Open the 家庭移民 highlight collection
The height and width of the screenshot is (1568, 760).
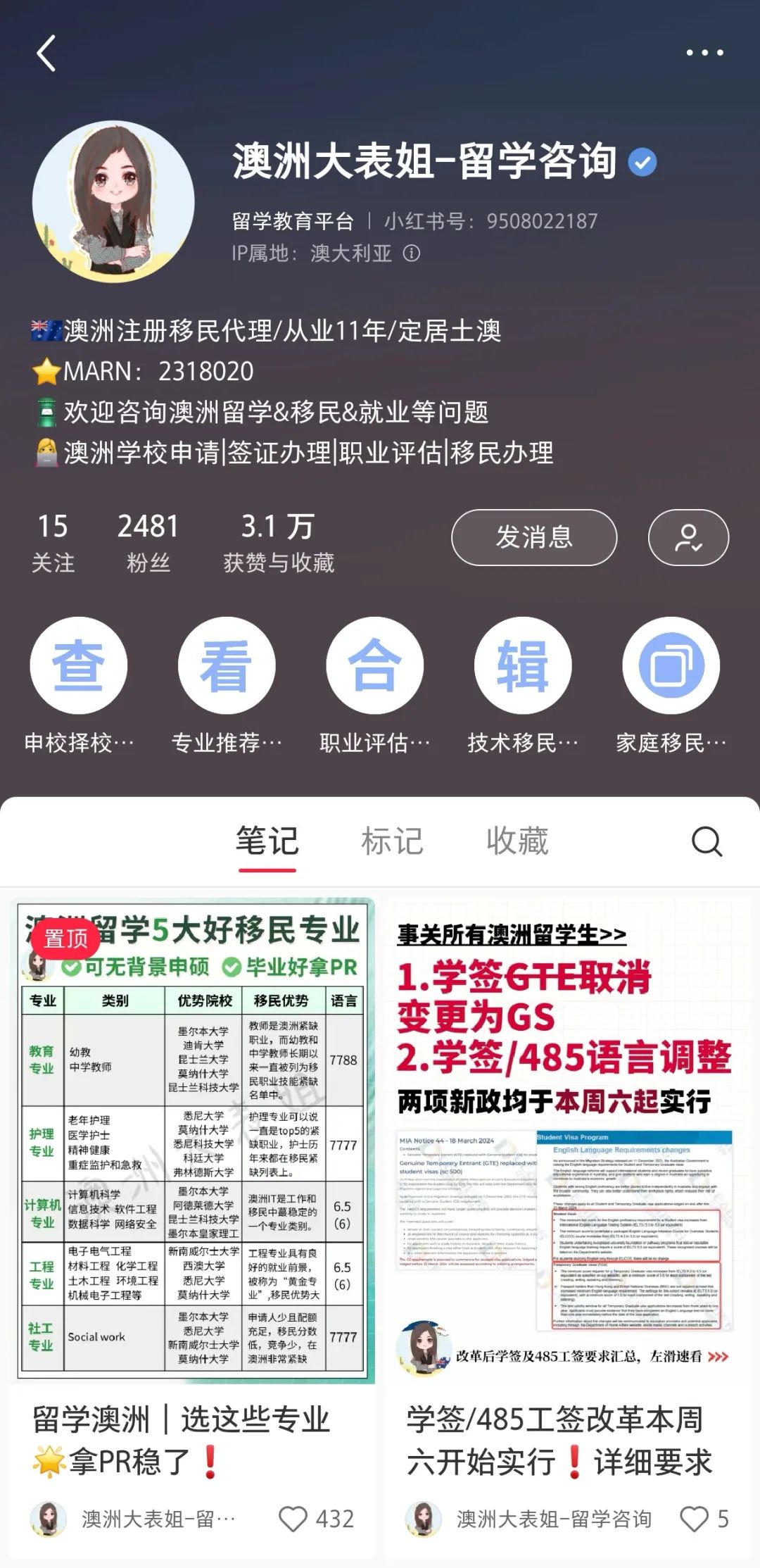click(671, 666)
